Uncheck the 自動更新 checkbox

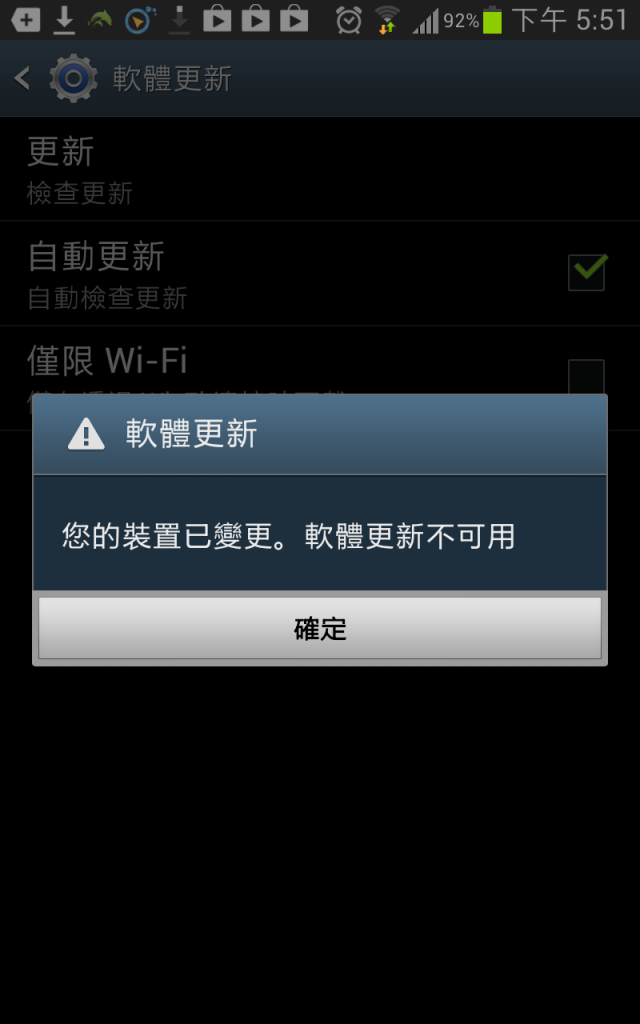click(586, 272)
